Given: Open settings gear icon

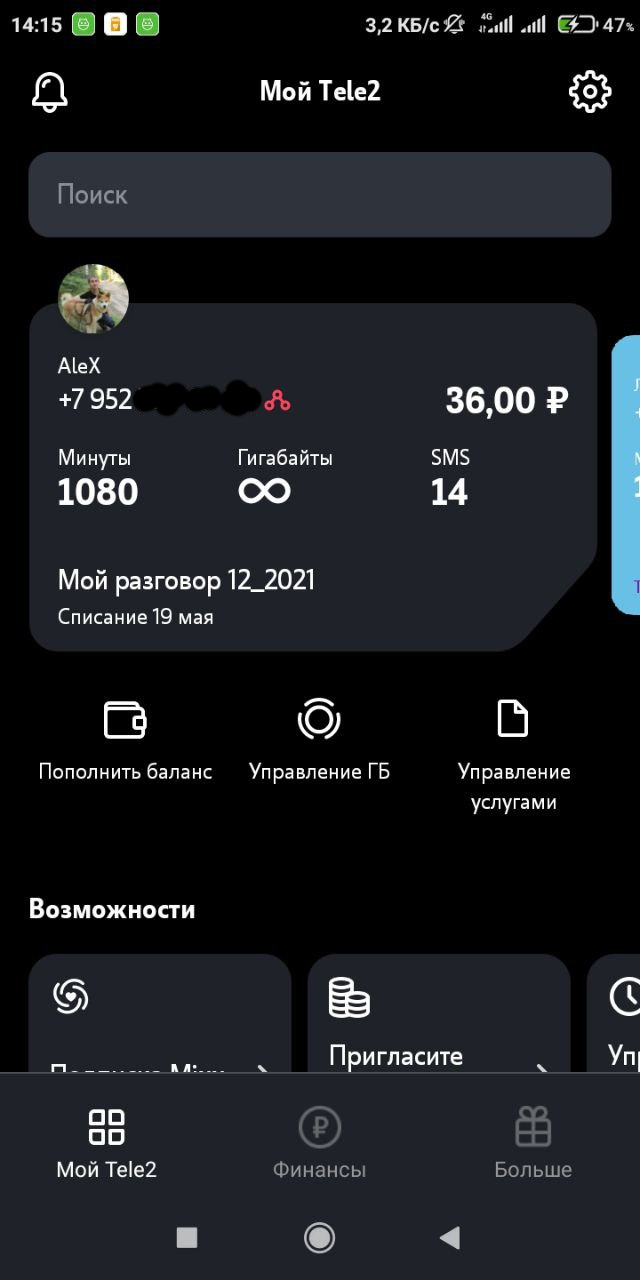Looking at the screenshot, I should (590, 92).
